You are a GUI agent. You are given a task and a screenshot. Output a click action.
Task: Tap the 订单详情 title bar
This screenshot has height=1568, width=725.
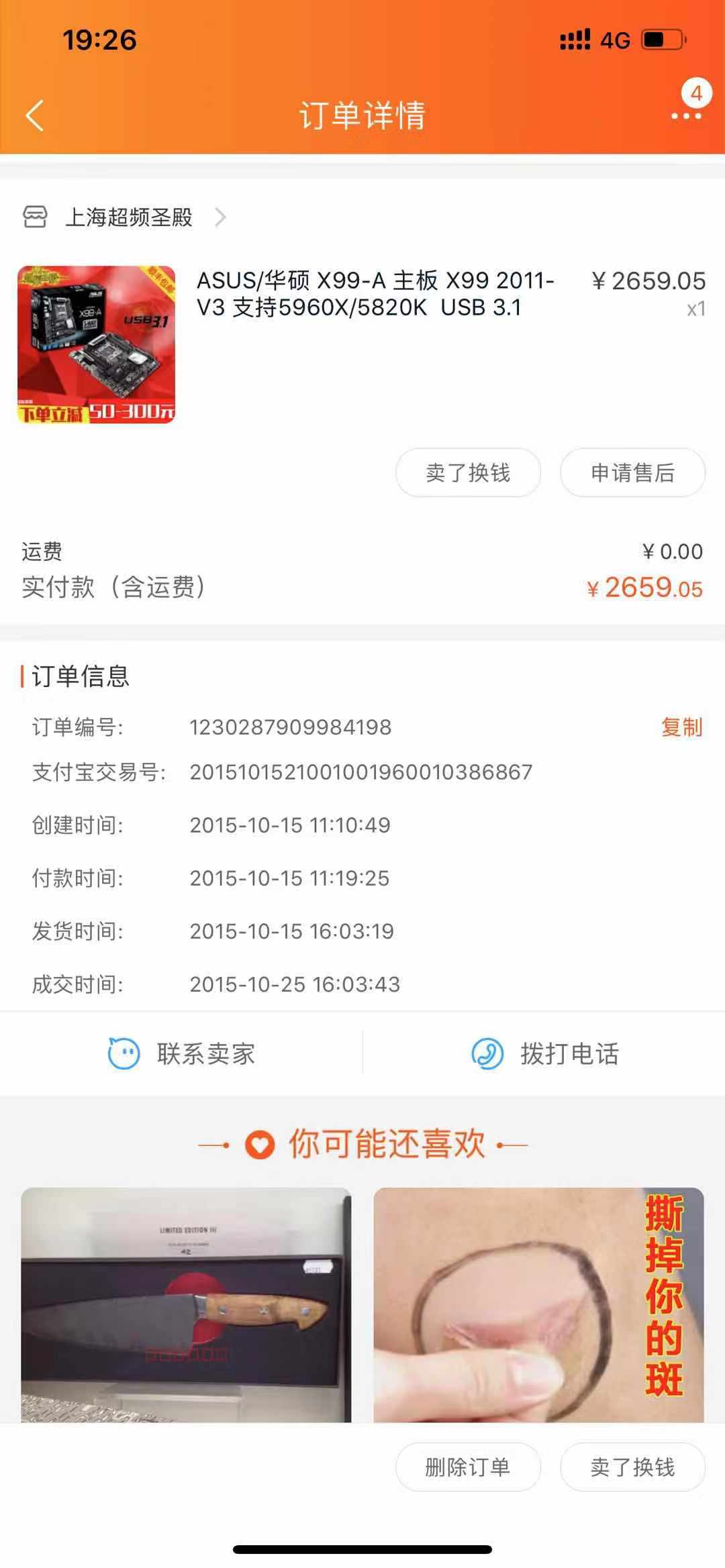point(362,115)
